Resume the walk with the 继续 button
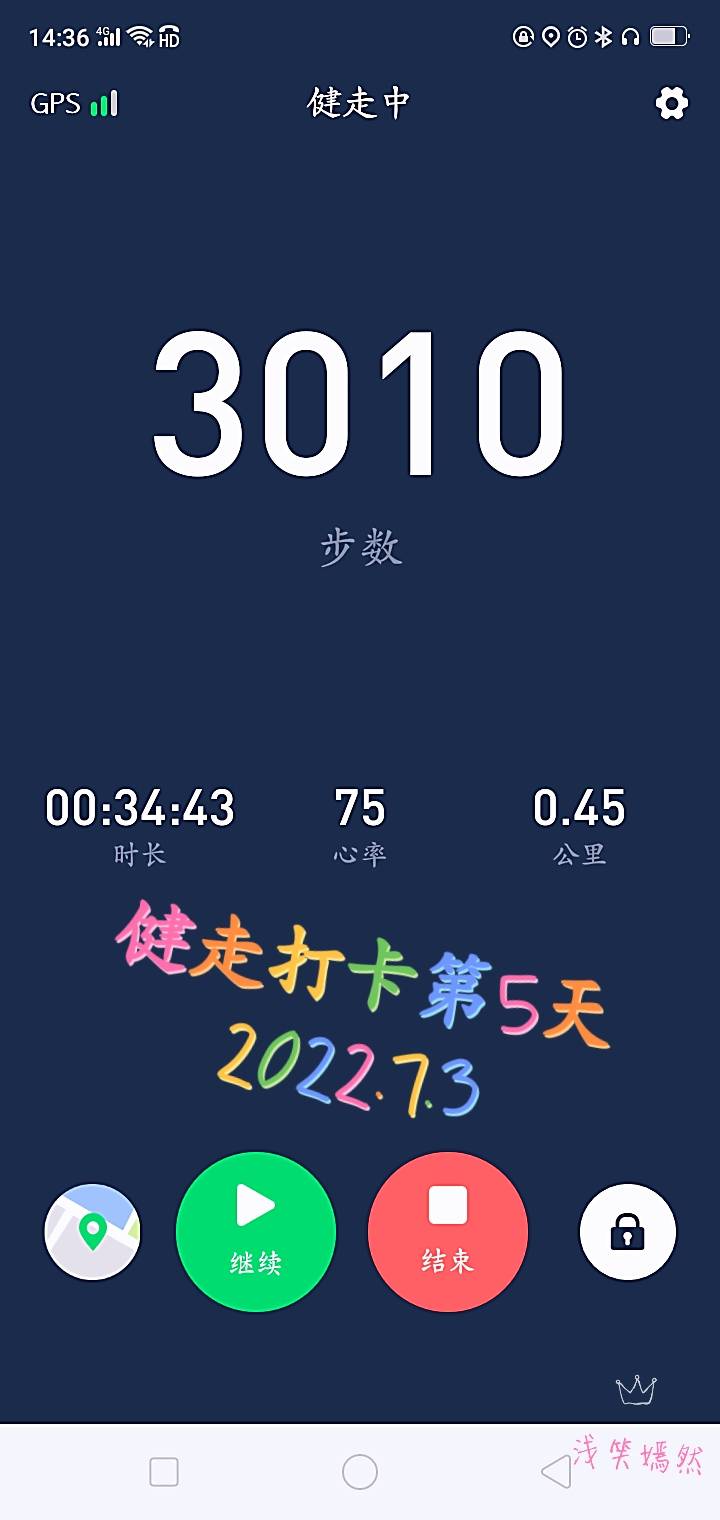The height and width of the screenshot is (1520, 720). [x=256, y=1233]
